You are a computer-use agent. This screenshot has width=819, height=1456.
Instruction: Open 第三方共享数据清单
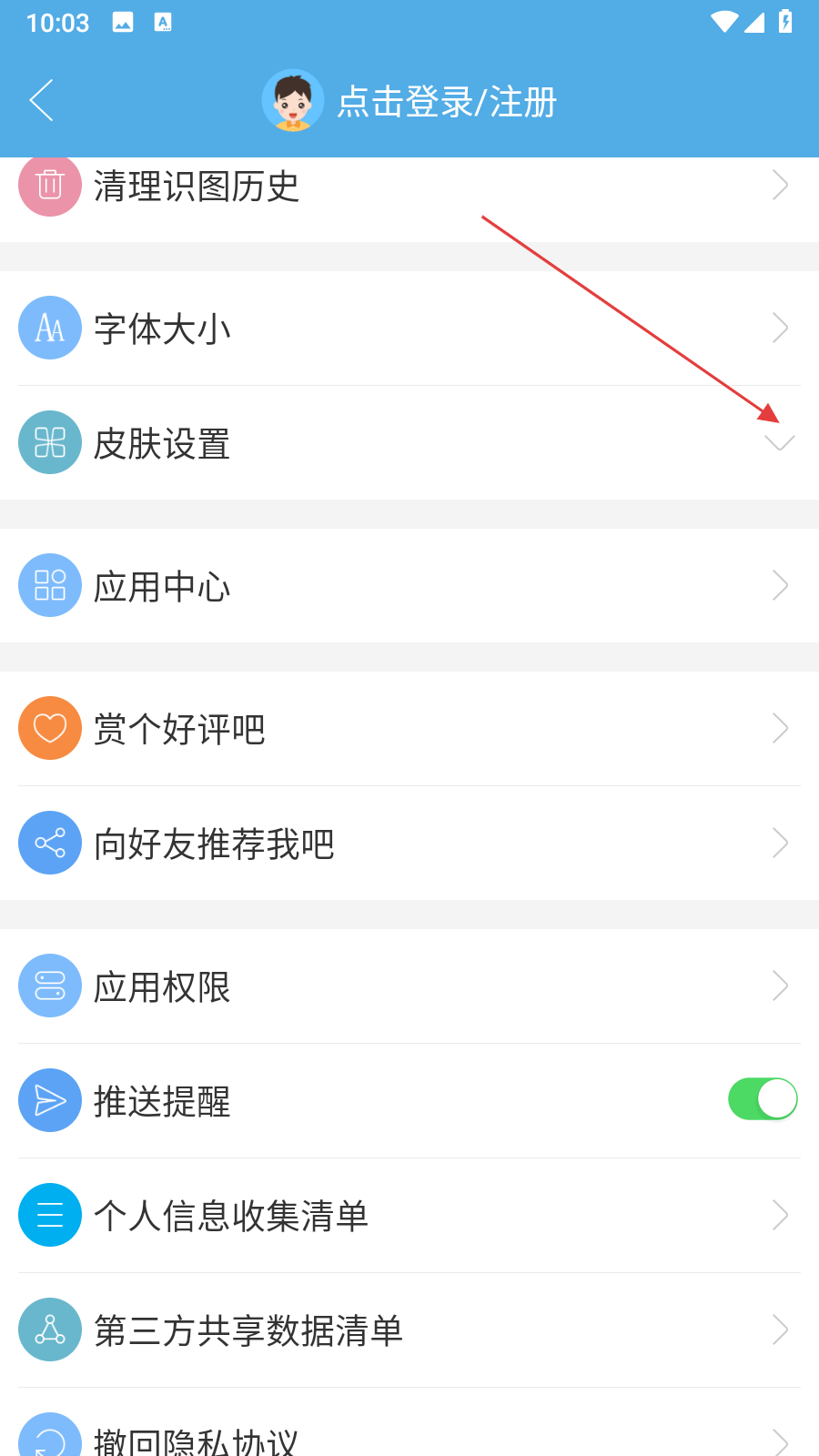tap(409, 1330)
